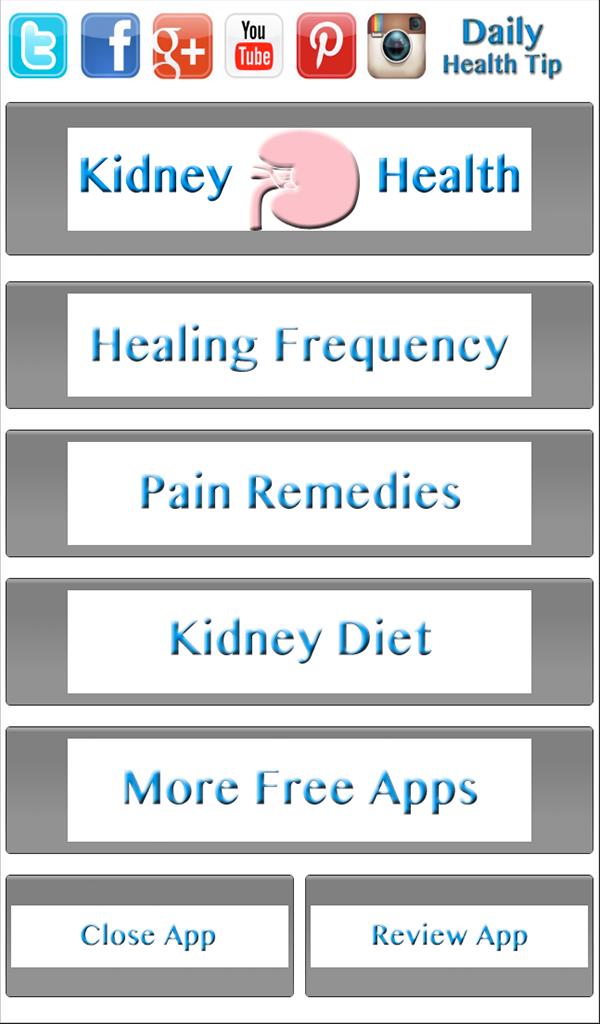Tap the Review App button
The height and width of the screenshot is (1024, 600).
[x=449, y=936]
